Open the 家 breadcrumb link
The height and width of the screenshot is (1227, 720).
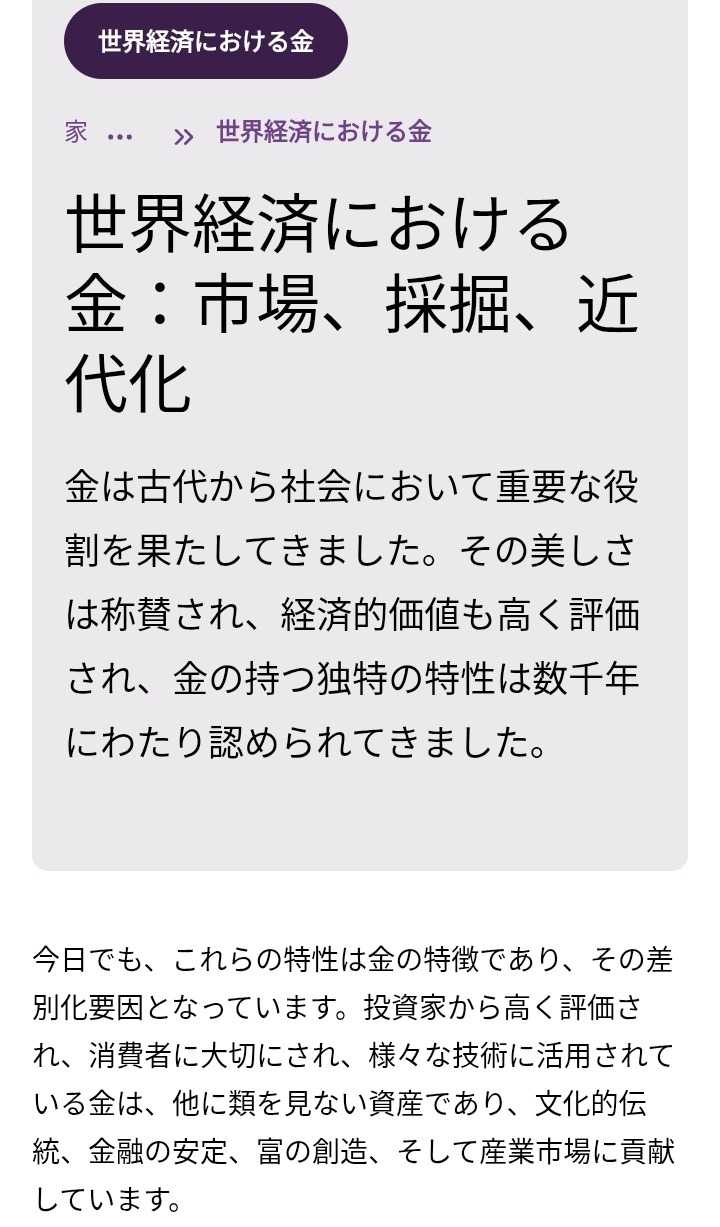tap(76, 132)
